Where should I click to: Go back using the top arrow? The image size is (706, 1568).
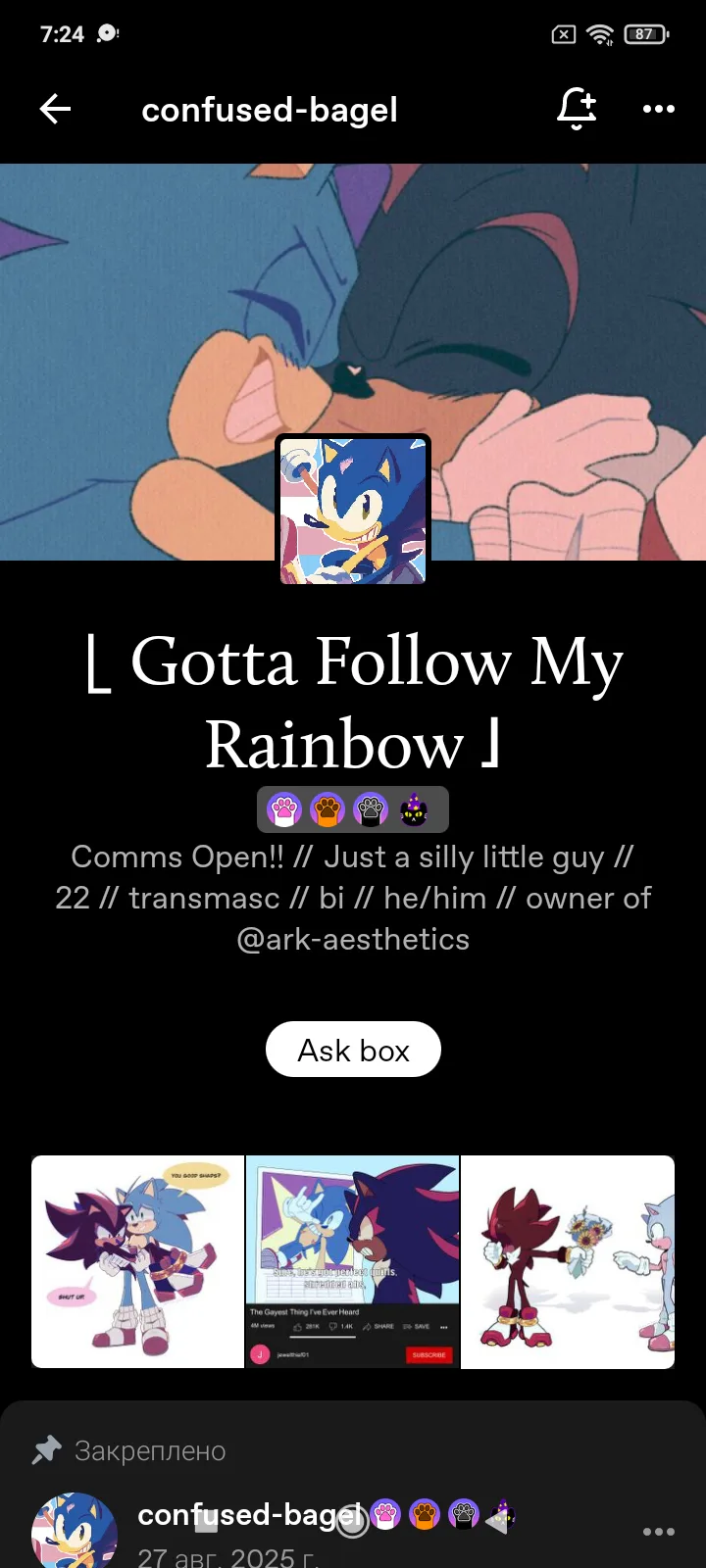[56, 109]
